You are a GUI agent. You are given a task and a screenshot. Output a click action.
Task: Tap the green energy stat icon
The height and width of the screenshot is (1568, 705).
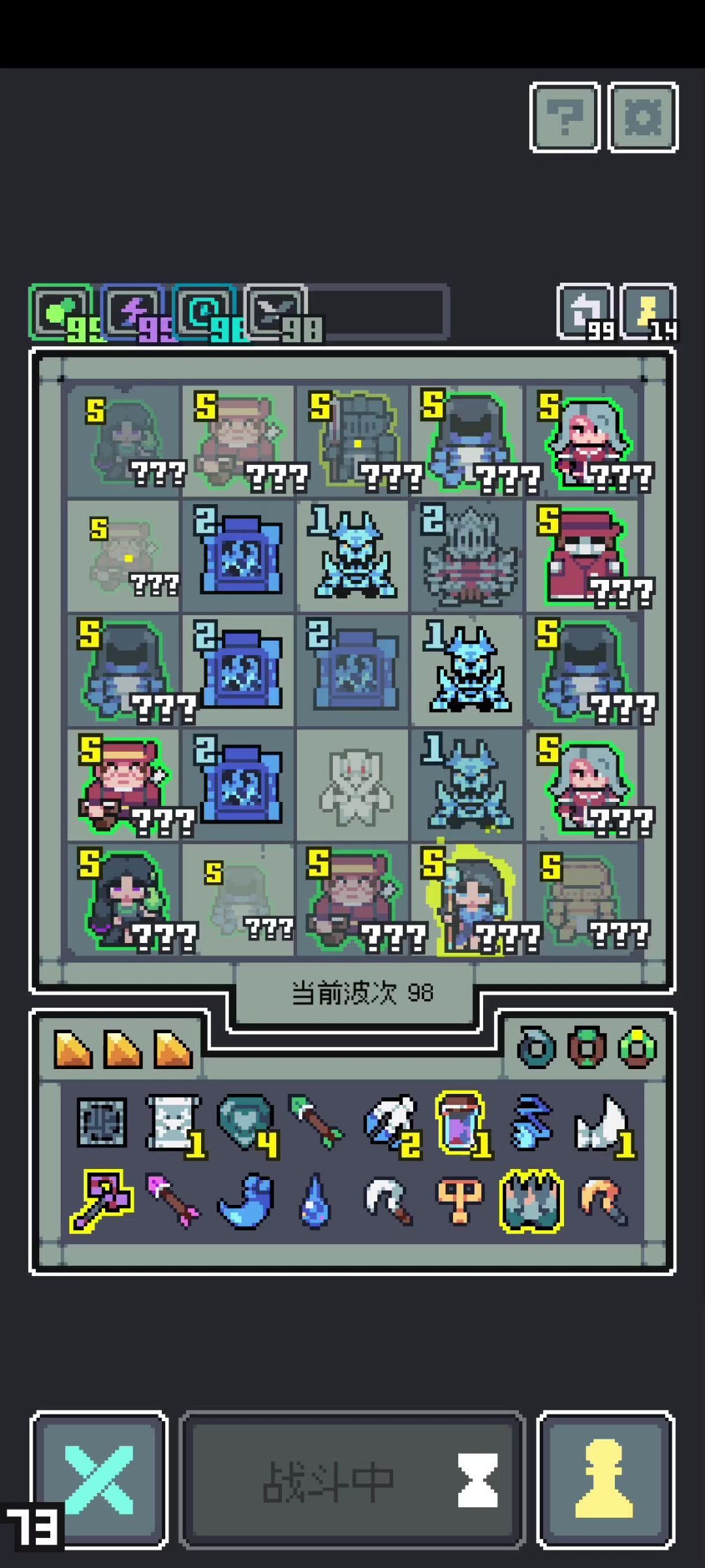click(60, 313)
